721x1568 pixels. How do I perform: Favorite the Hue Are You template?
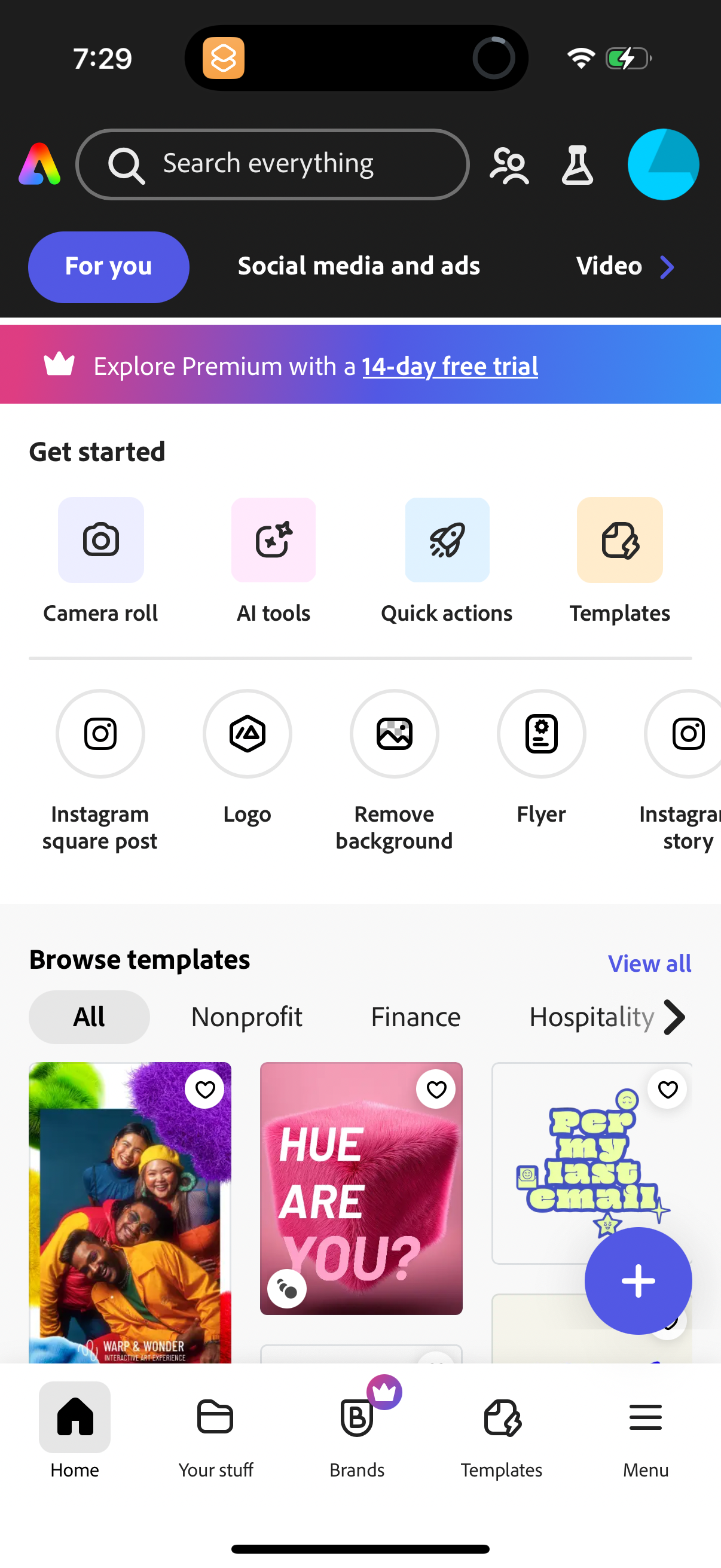point(436,1090)
